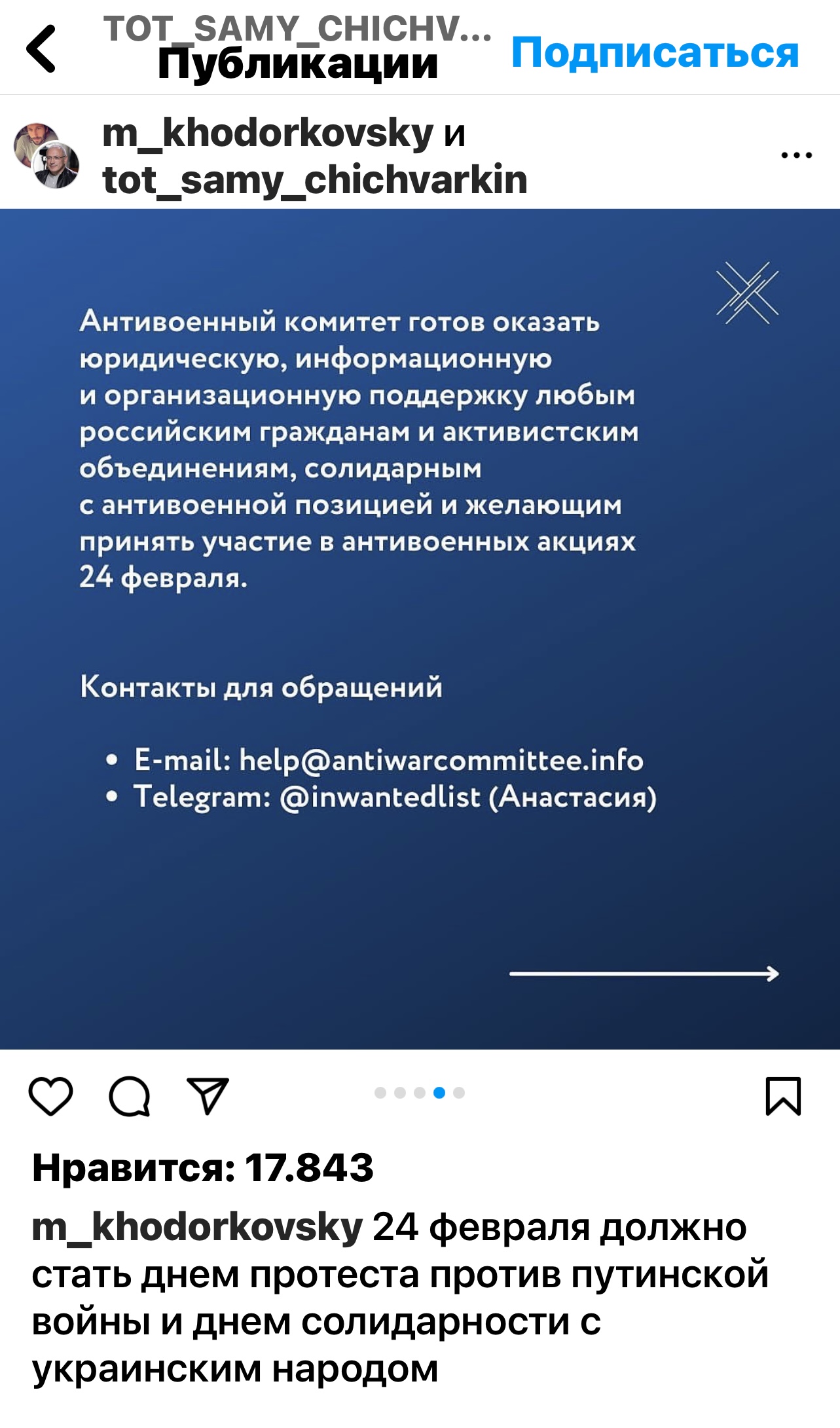This screenshot has height=1428, width=840.
Task: Tap Подписаться to follow the account
Action: (655, 52)
